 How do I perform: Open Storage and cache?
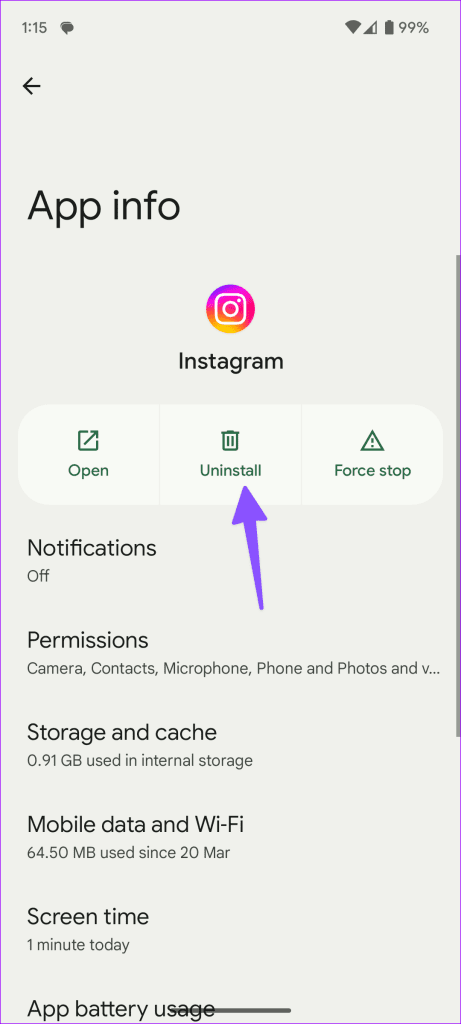click(230, 744)
